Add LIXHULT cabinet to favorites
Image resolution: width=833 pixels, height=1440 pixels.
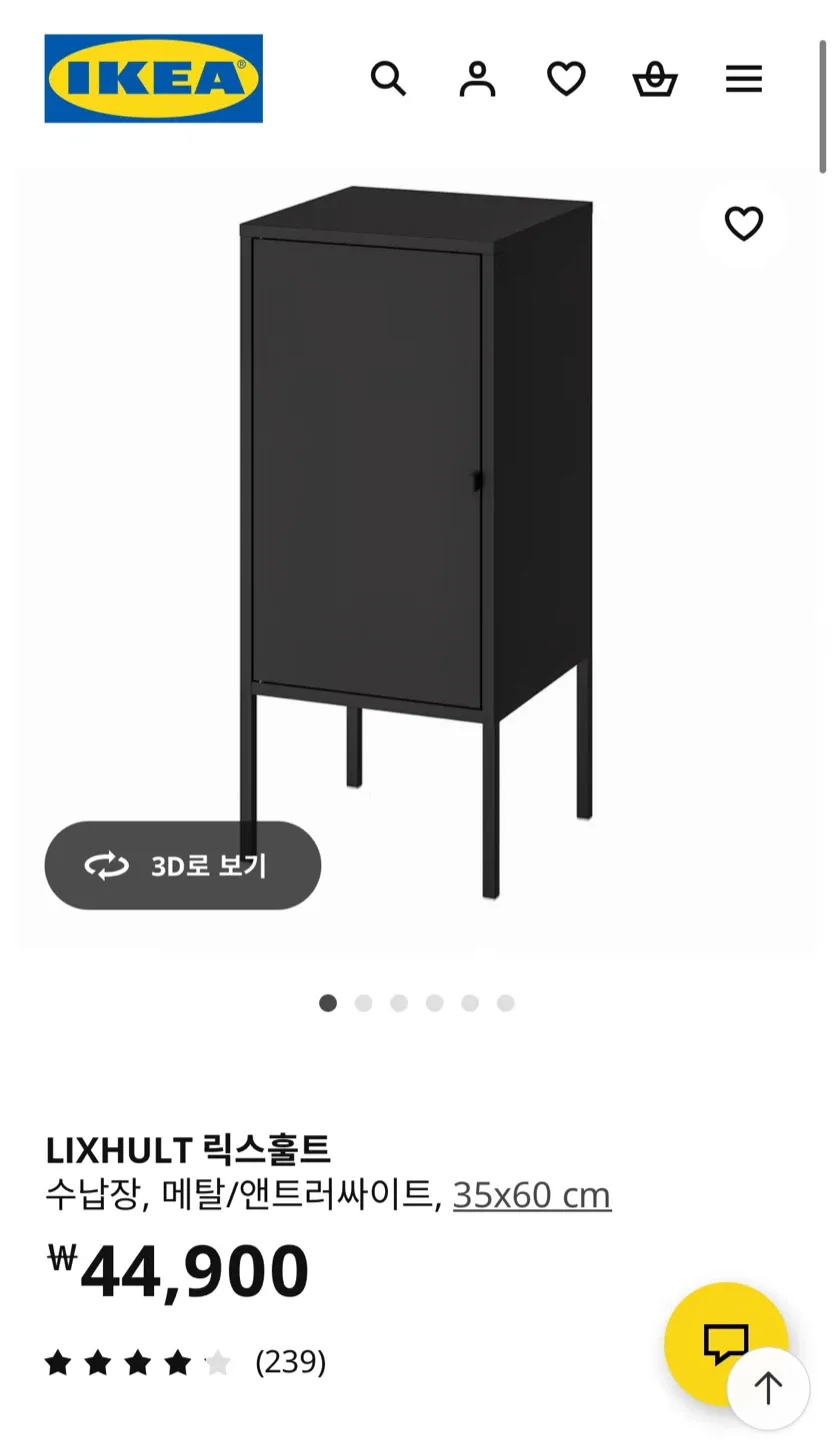(743, 223)
